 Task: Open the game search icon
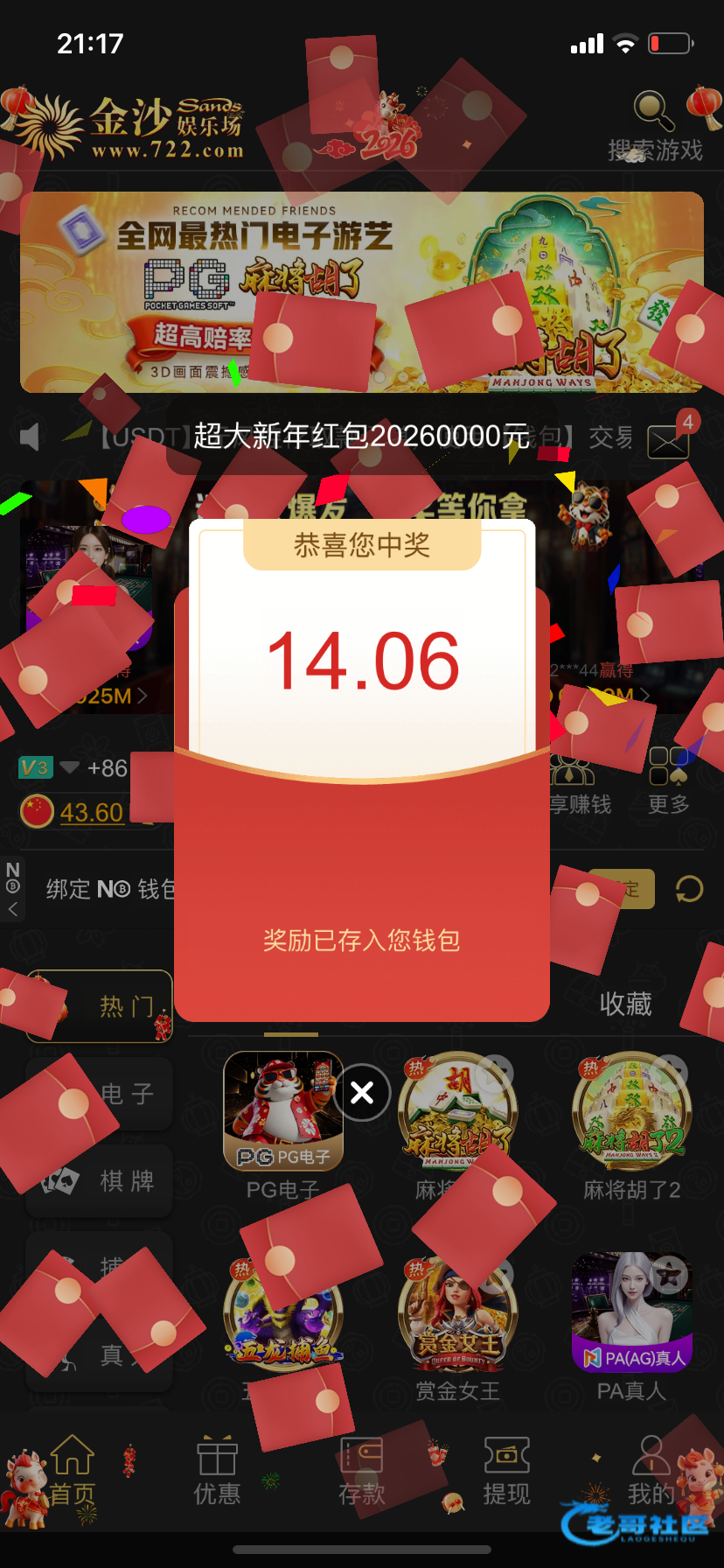pyautogui.click(x=654, y=112)
